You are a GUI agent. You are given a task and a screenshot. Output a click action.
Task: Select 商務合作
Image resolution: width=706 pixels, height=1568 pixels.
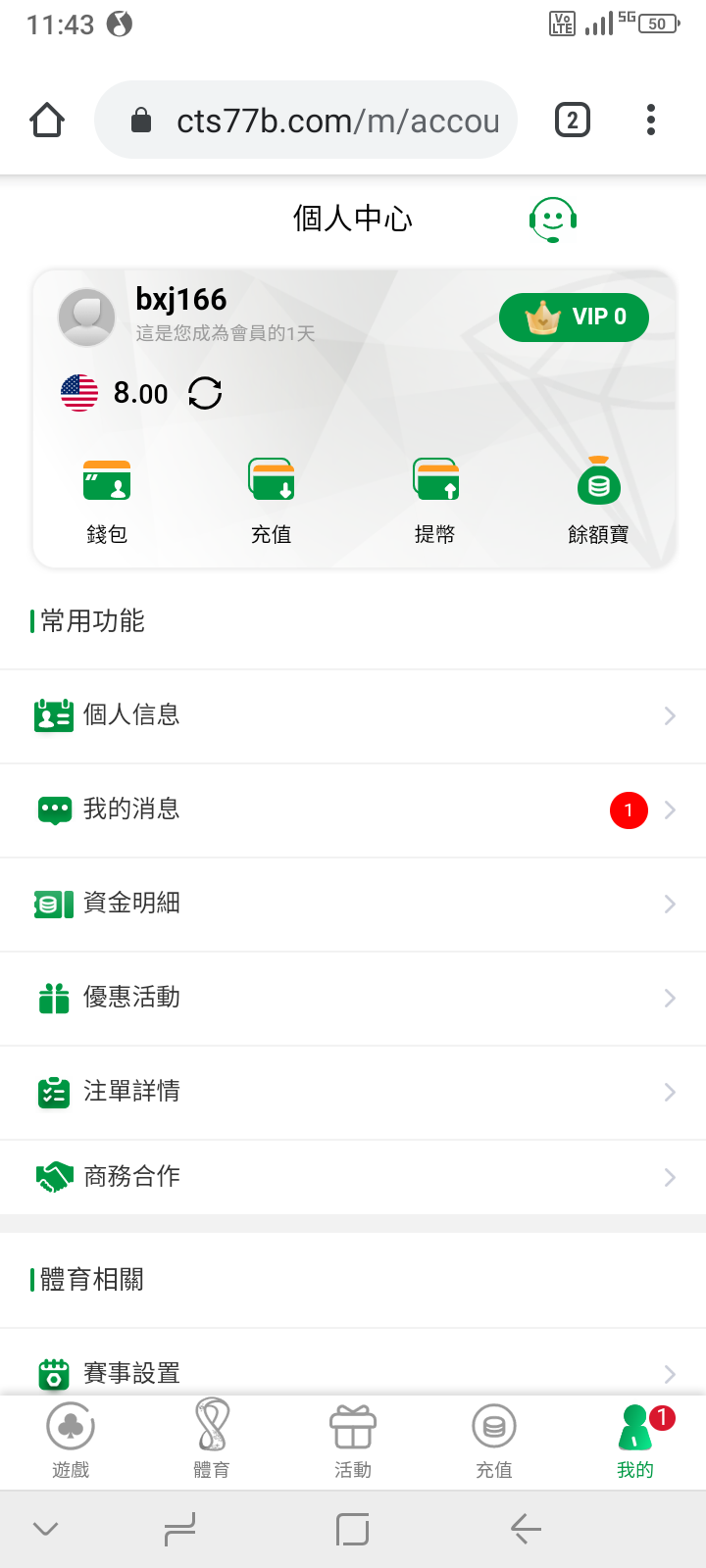[353, 1176]
